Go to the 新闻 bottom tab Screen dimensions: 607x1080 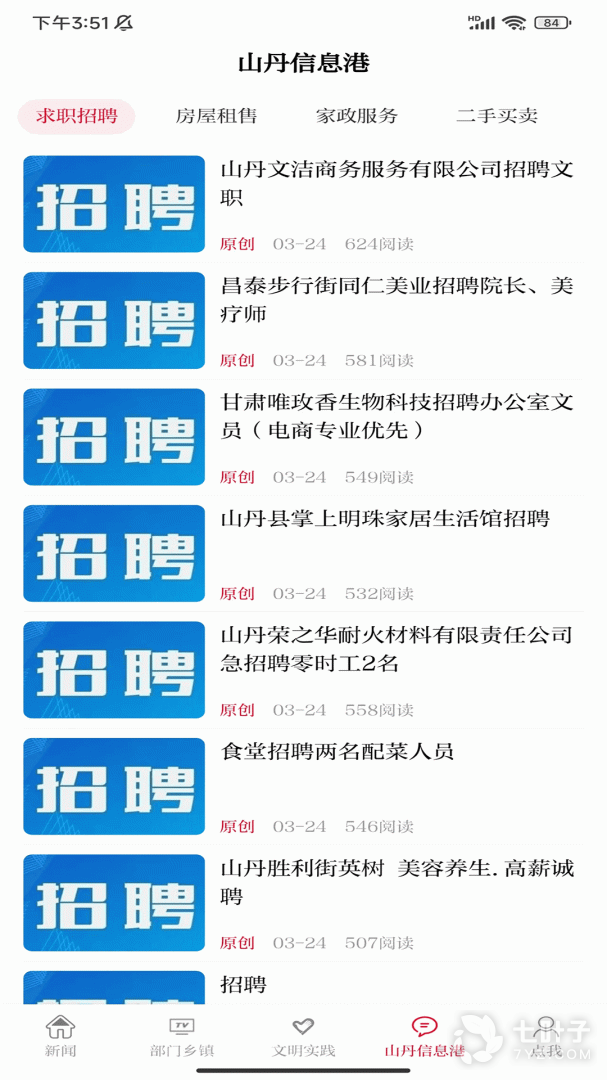[60, 1036]
